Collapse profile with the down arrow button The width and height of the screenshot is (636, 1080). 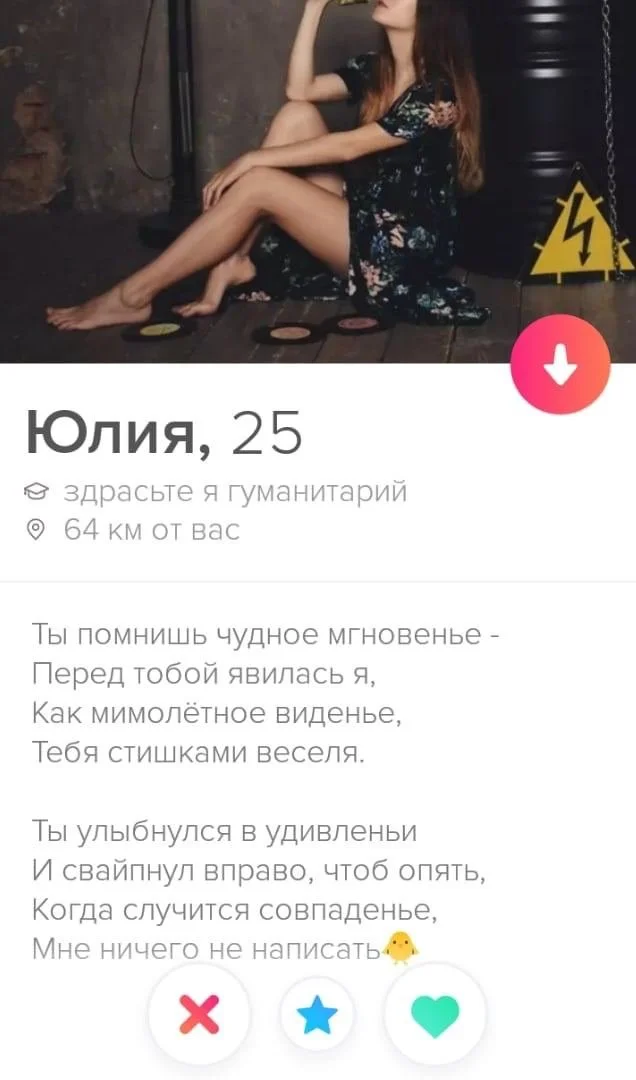[x=560, y=364]
